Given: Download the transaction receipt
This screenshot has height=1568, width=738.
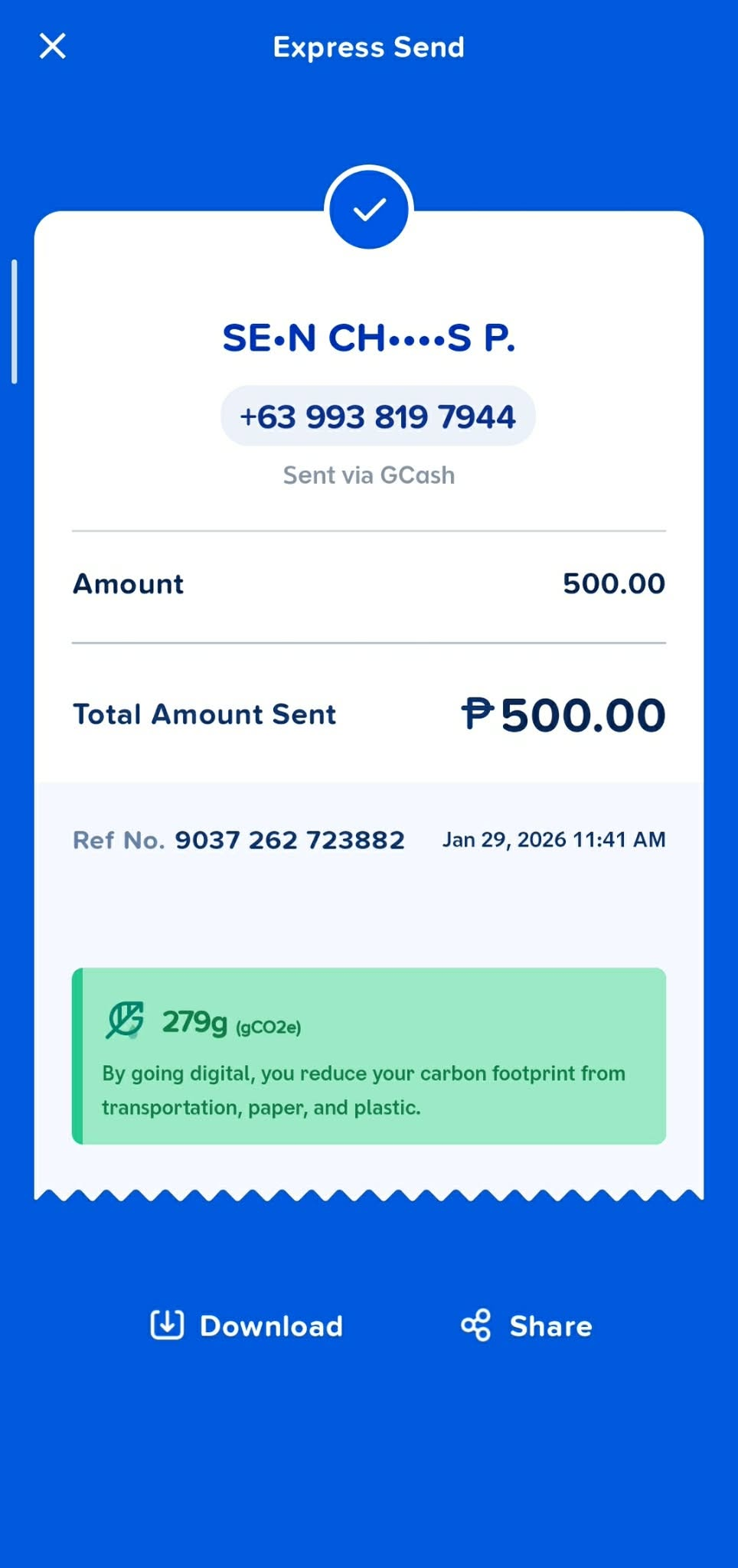Looking at the screenshot, I should pos(247,1325).
